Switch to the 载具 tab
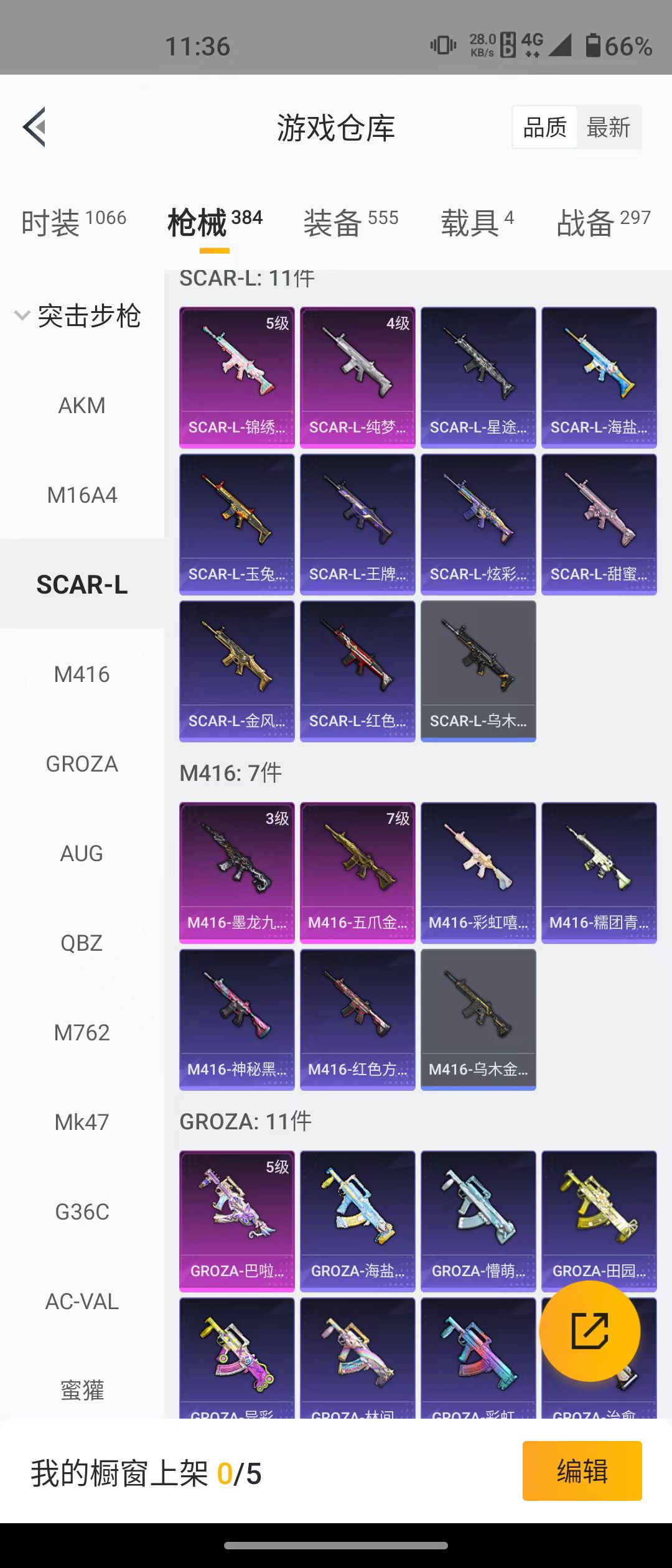 [x=477, y=222]
